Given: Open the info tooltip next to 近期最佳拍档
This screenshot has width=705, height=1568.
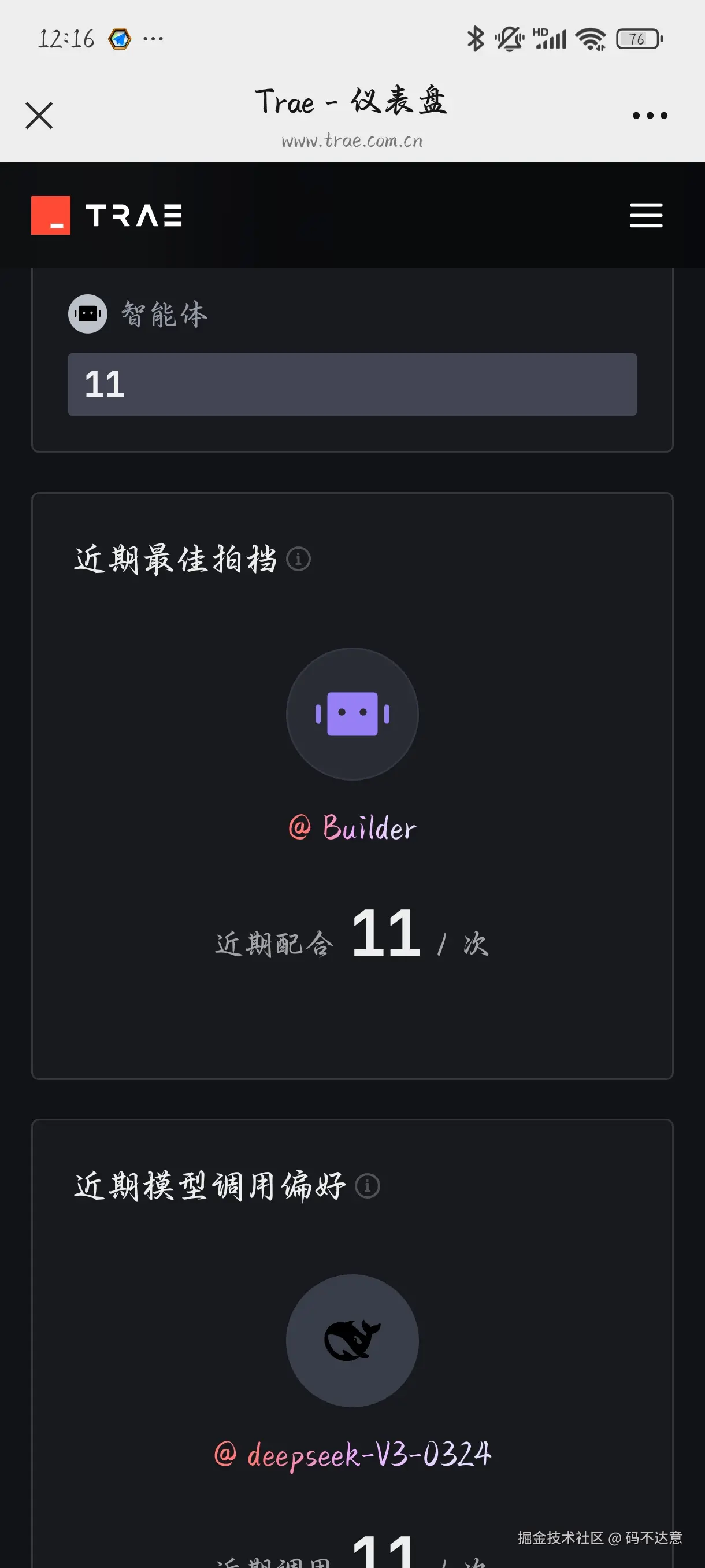Looking at the screenshot, I should [x=298, y=561].
